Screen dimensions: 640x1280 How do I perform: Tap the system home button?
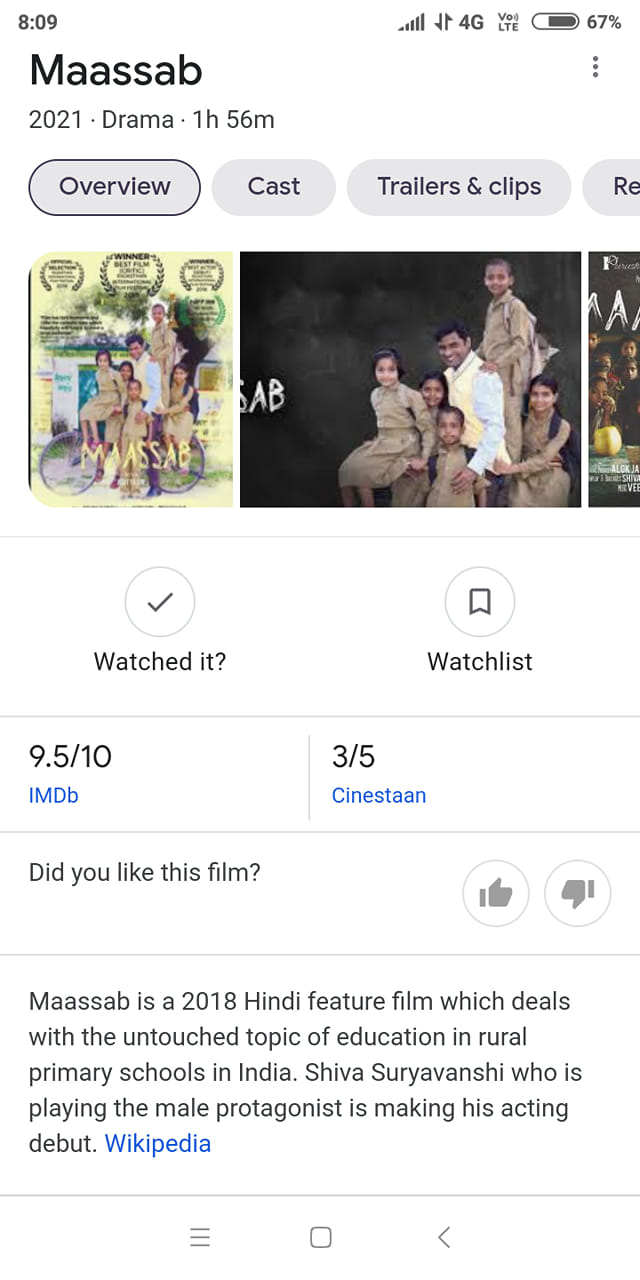pyautogui.click(x=321, y=1237)
